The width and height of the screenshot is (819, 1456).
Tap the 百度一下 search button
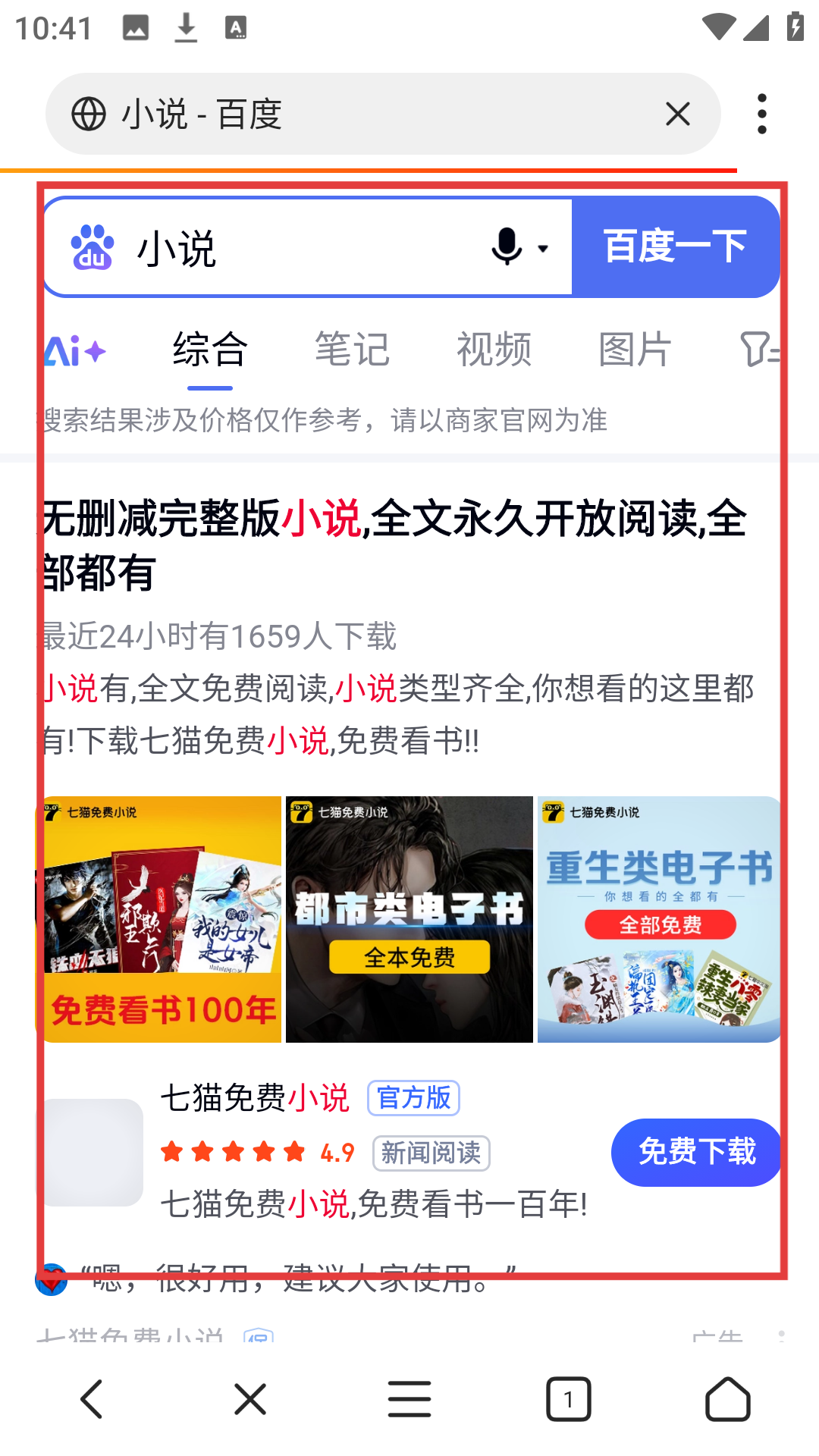675,247
